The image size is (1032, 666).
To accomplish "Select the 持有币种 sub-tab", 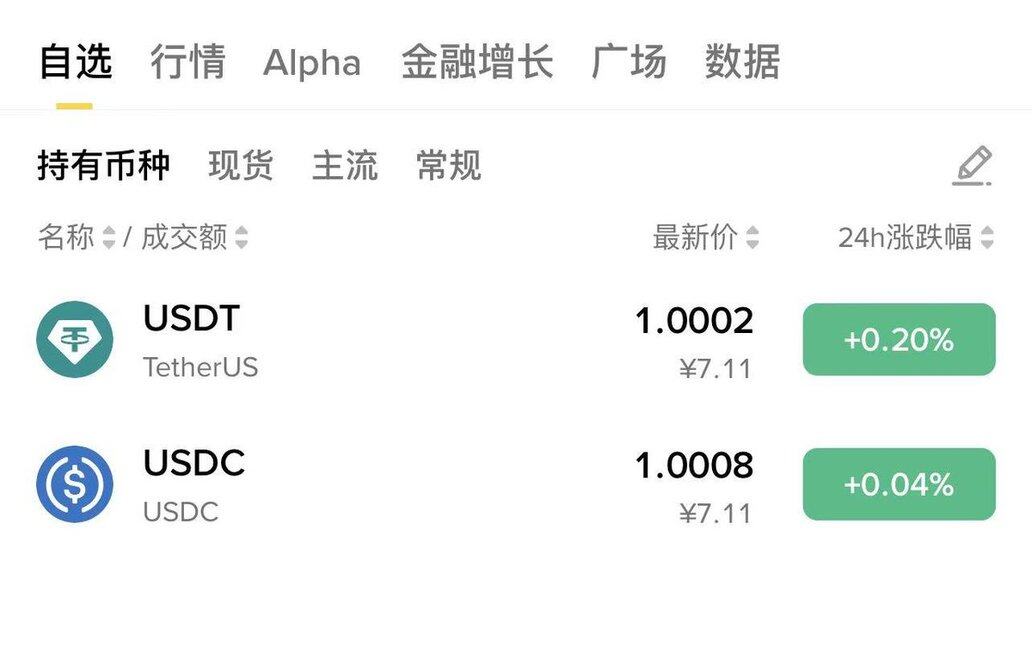I will pos(104,165).
